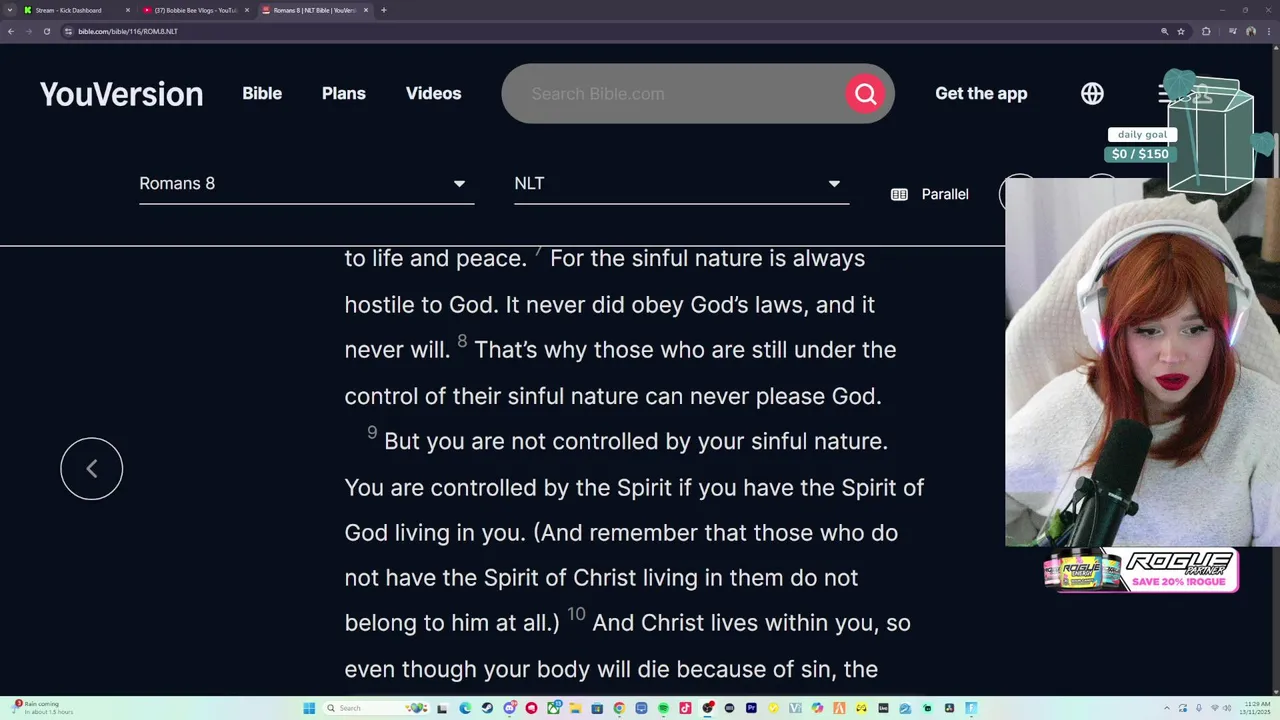The height and width of the screenshot is (720, 1280).
Task: Go to the previous chapter arrow
Action: (91, 468)
